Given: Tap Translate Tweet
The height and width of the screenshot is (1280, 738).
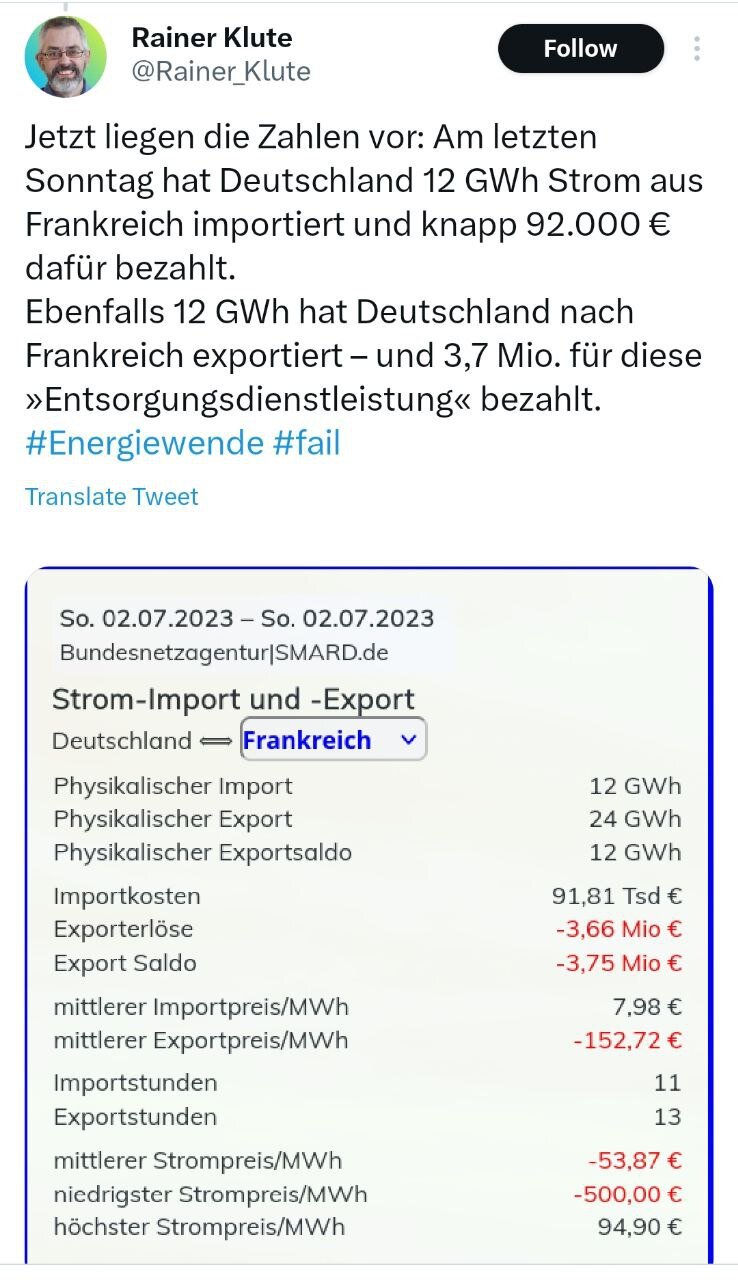Looking at the screenshot, I should point(112,497).
